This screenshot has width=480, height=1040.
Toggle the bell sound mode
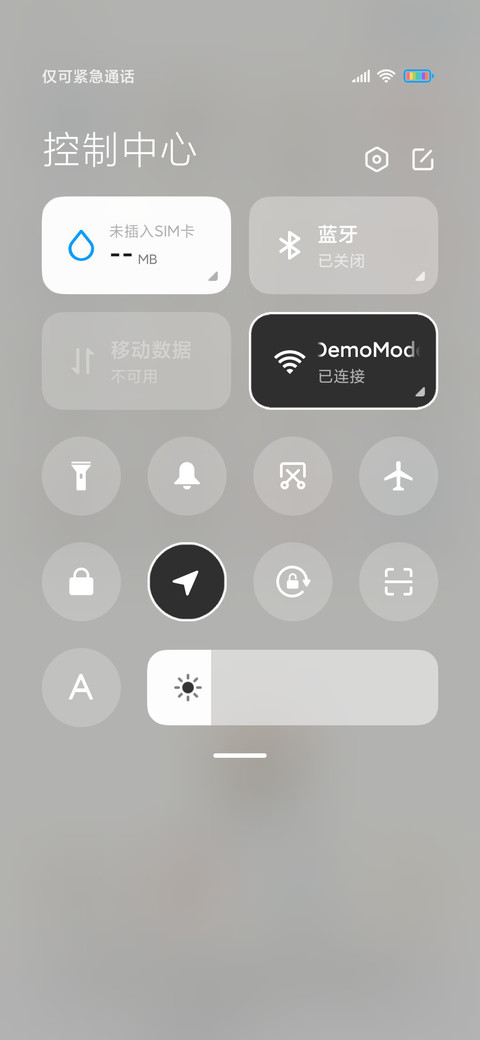(187, 476)
